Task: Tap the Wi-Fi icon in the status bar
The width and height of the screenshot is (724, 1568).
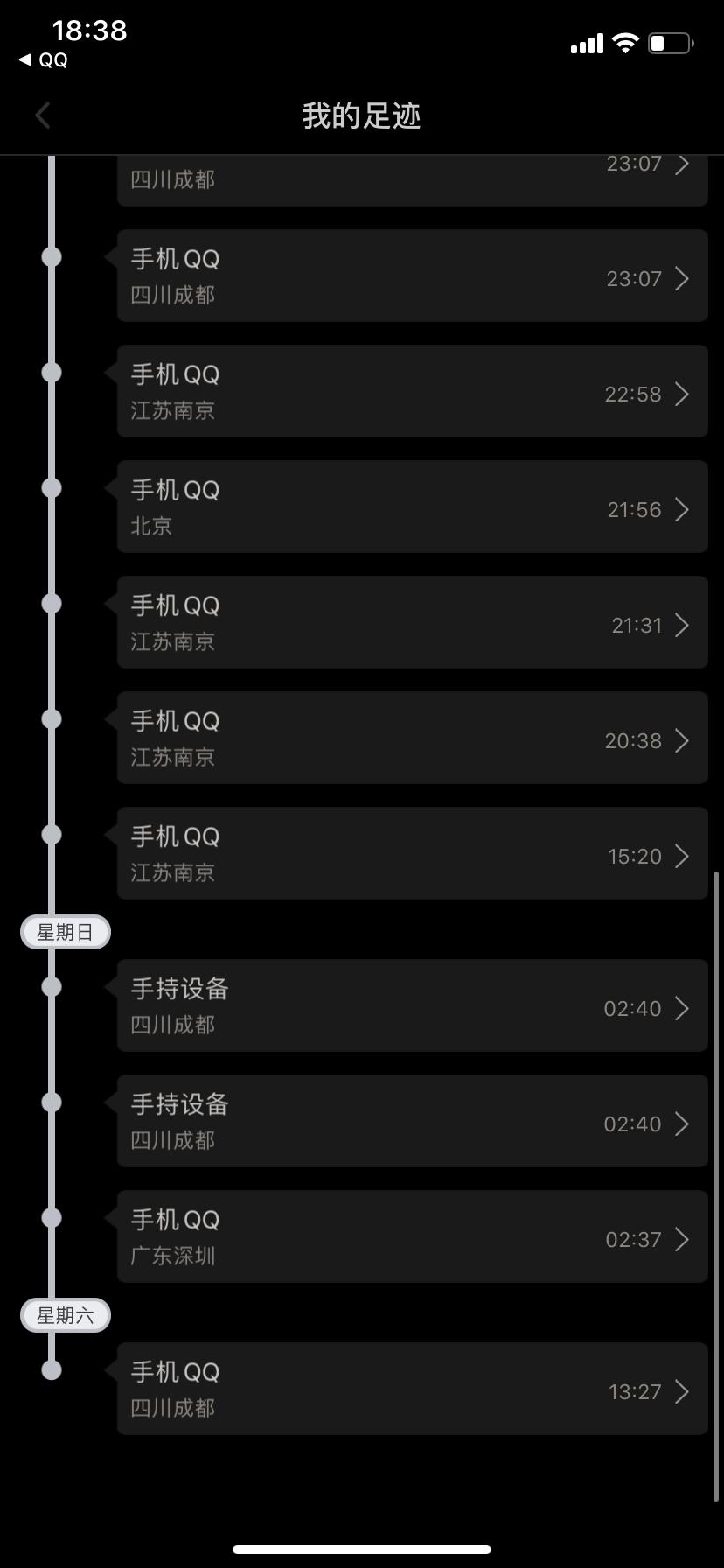Action: 624,41
